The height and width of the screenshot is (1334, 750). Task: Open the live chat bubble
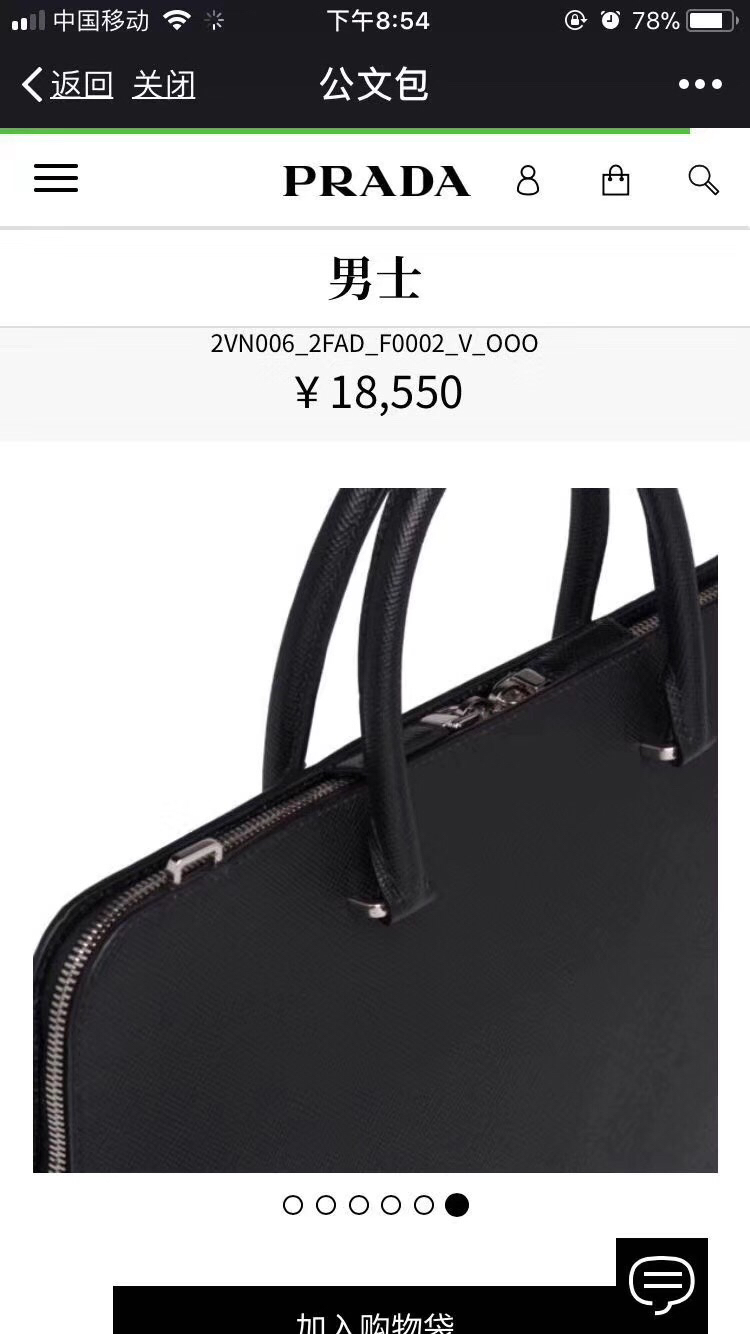coord(661,1283)
